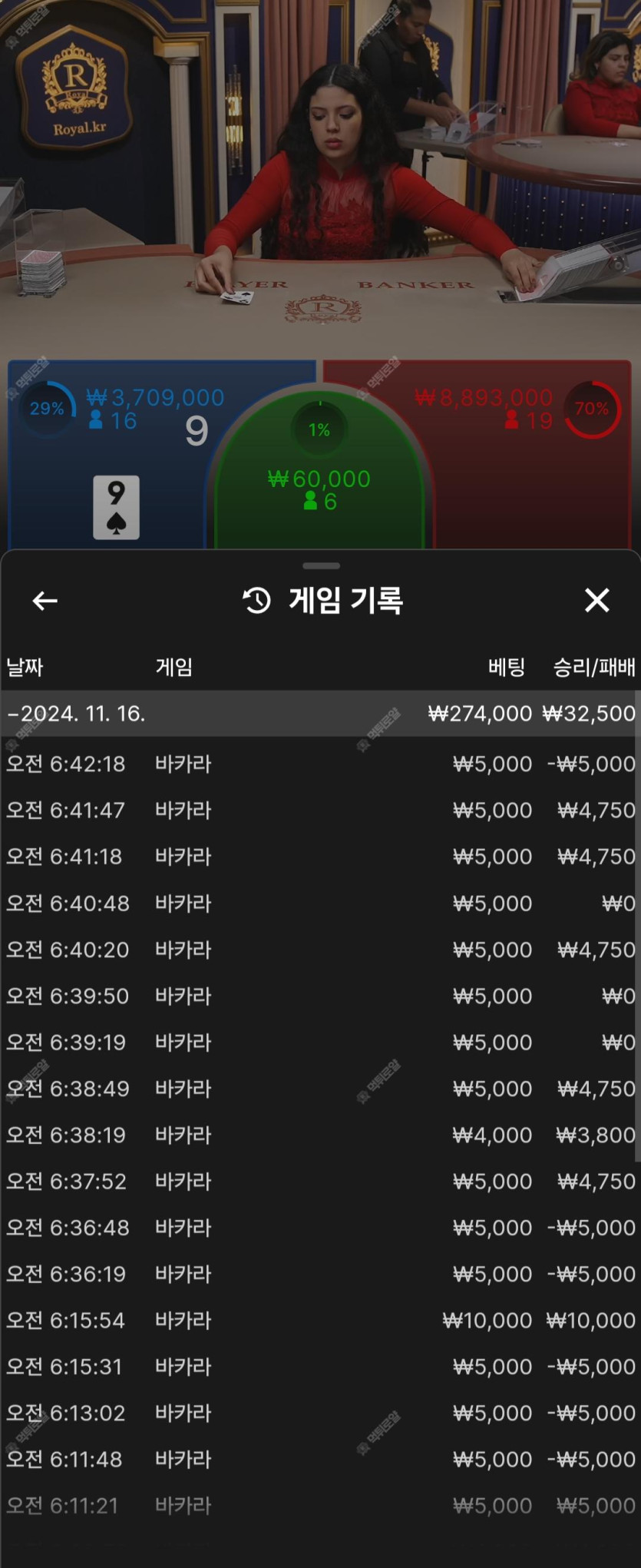Close the game history panel
641x1568 pixels.
point(596,600)
